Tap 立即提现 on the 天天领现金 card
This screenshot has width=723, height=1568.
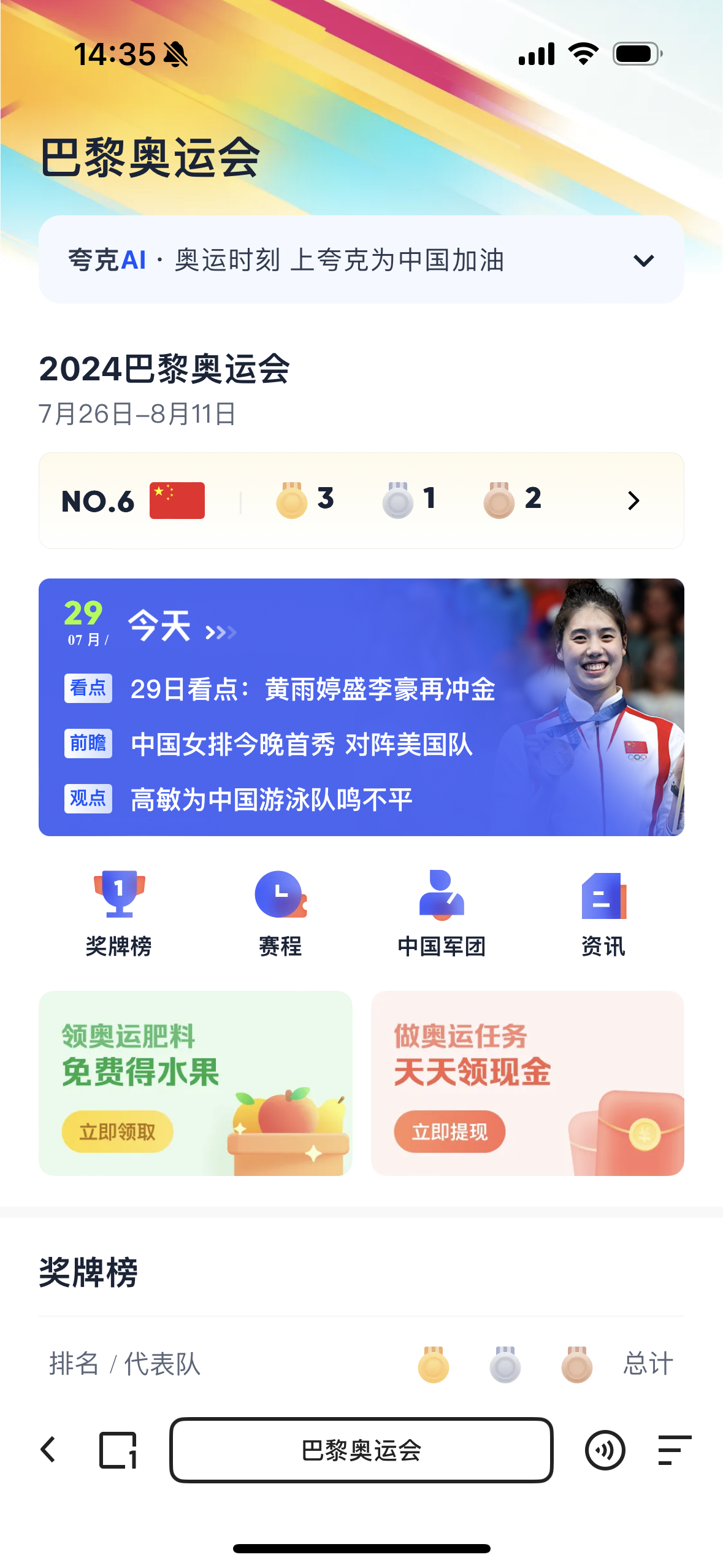click(x=449, y=1132)
